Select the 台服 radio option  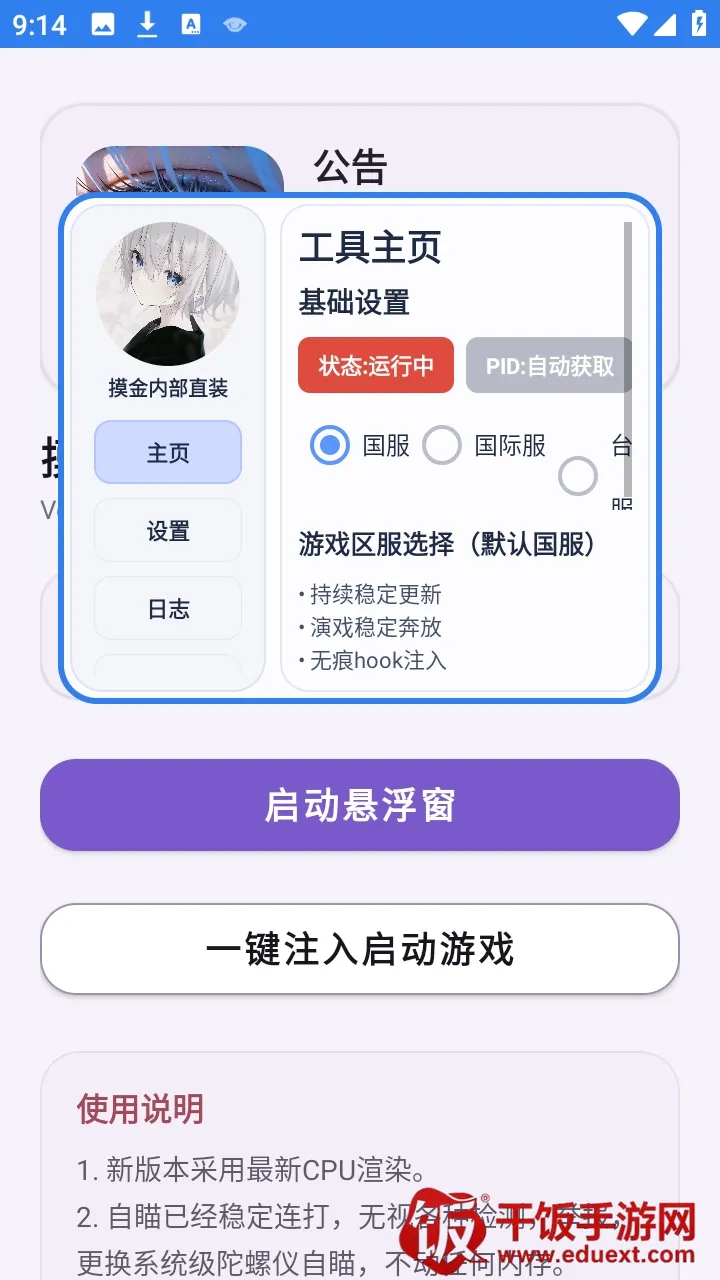coord(578,475)
